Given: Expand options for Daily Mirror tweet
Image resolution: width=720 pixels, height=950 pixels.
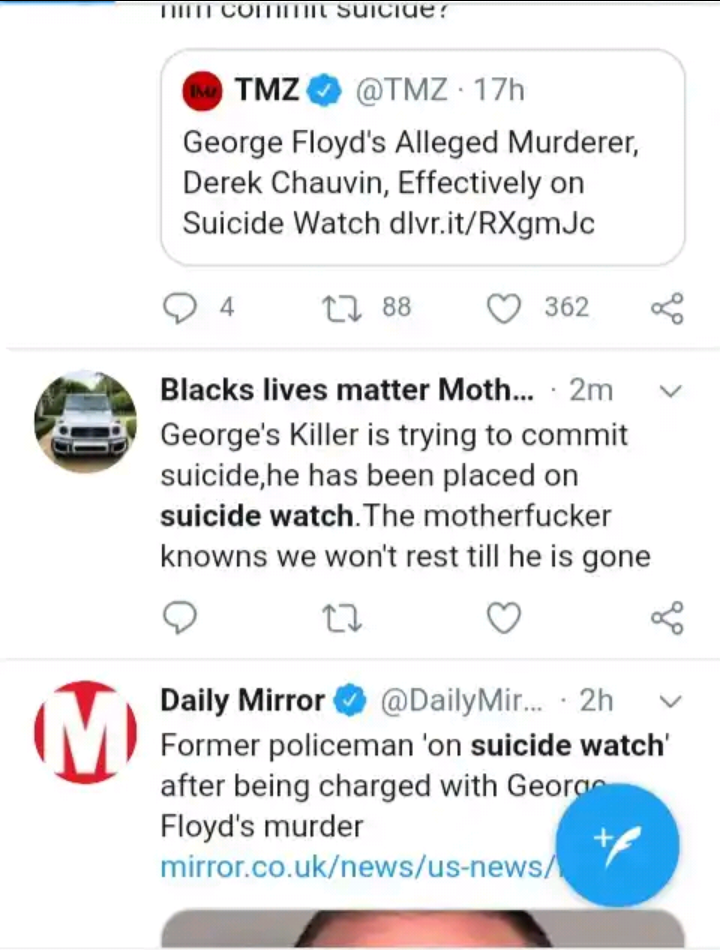Looking at the screenshot, I should (671, 702).
